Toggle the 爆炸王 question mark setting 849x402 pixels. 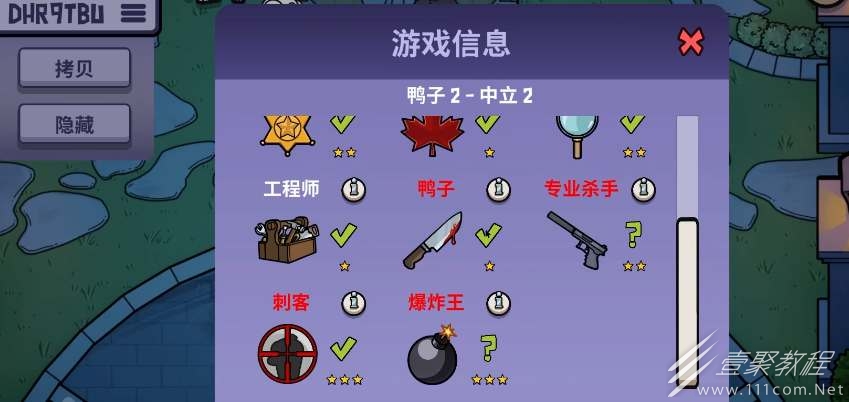(x=489, y=349)
